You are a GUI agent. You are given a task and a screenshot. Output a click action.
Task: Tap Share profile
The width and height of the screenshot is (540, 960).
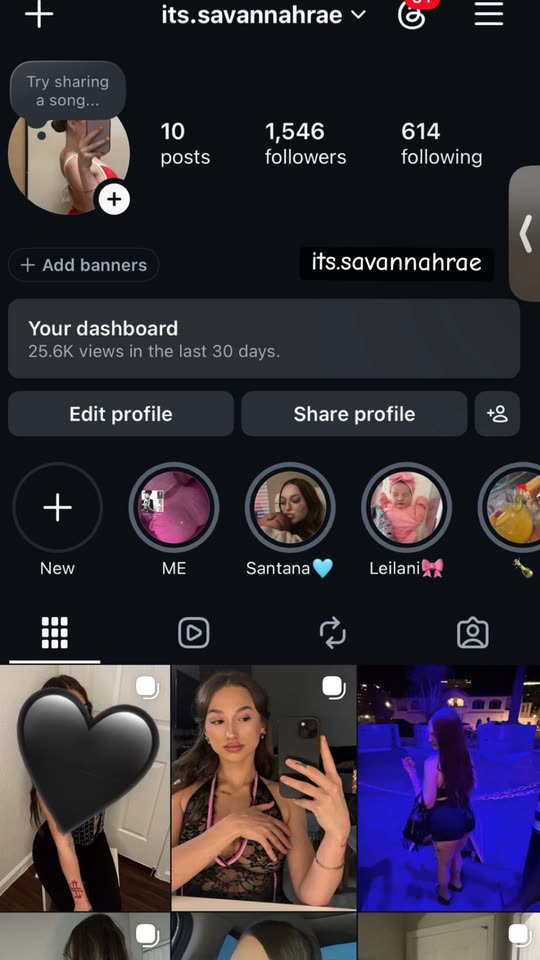pyautogui.click(x=354, y=414)
